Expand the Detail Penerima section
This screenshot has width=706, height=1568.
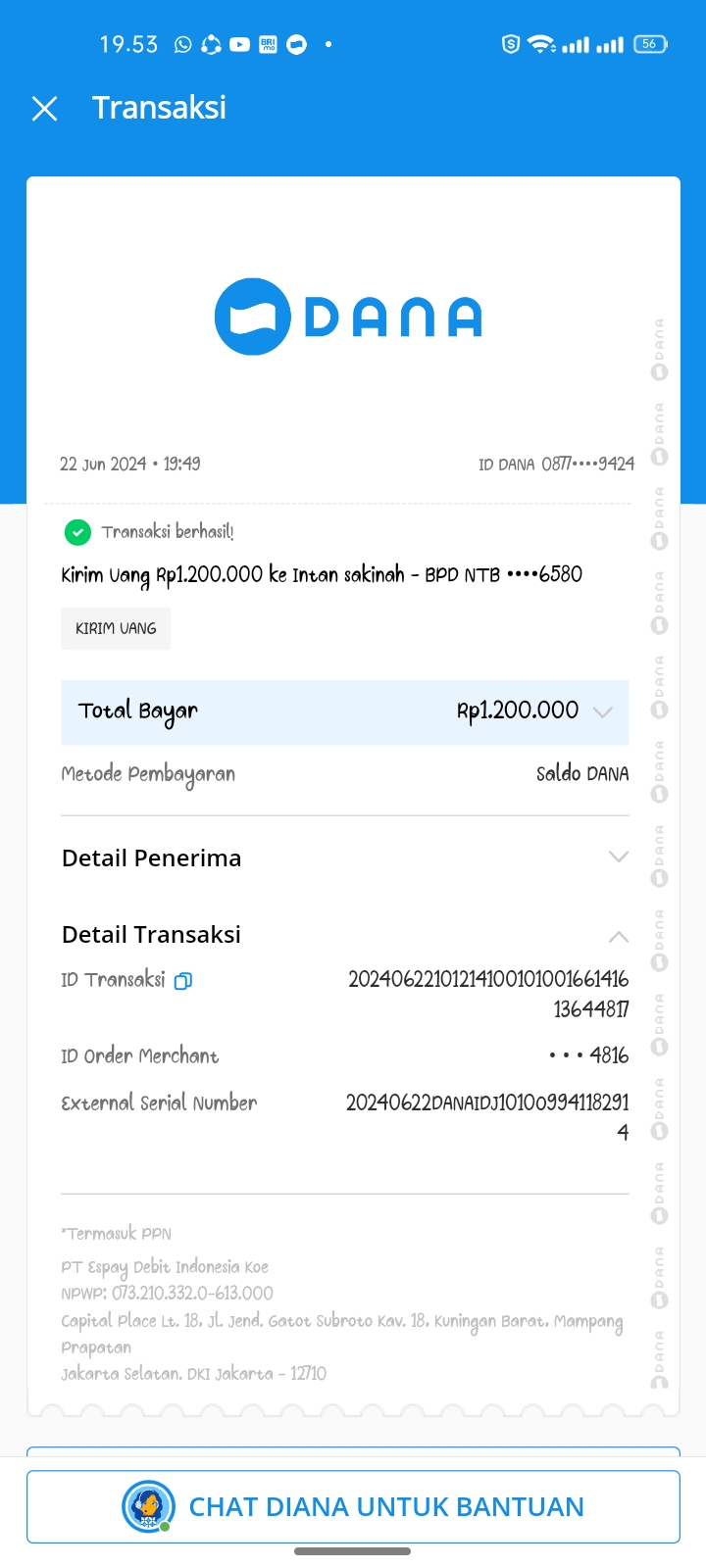618,857
